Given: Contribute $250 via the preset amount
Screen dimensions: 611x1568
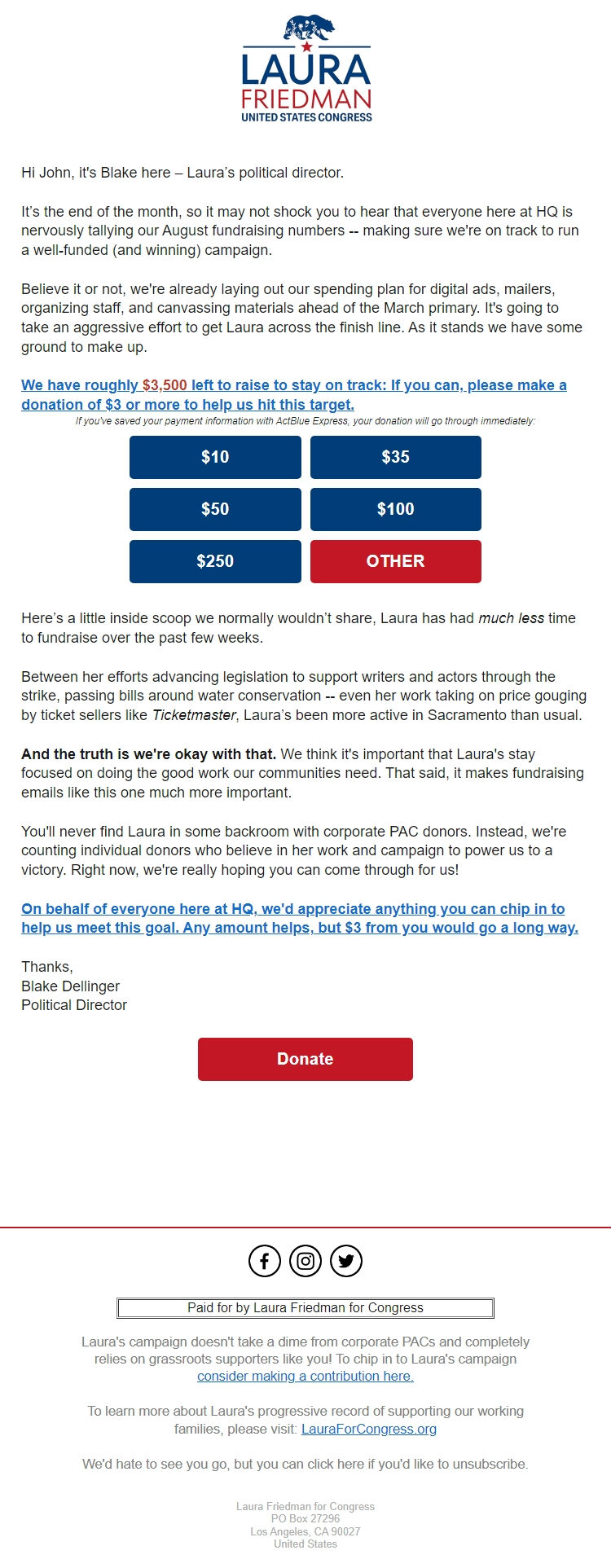Looking at the screenshot, I should [x=214, y=561].
